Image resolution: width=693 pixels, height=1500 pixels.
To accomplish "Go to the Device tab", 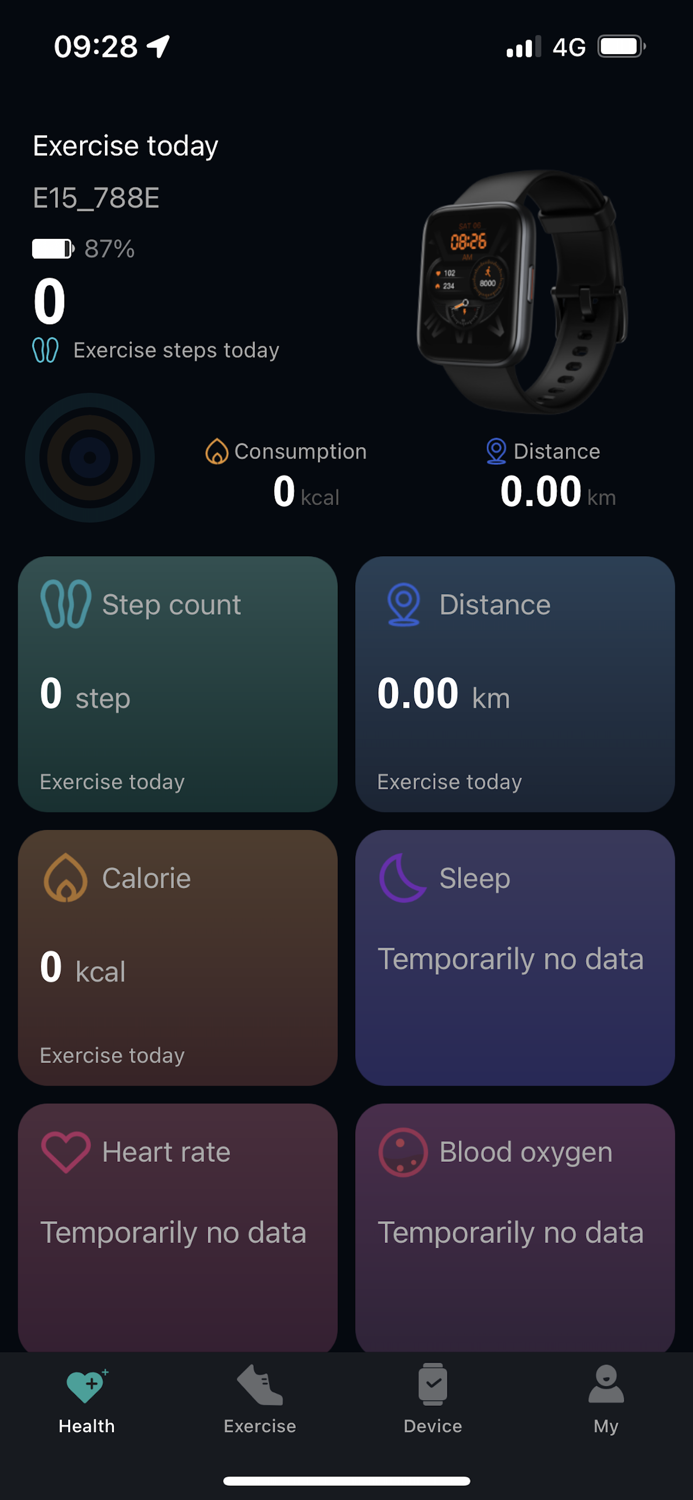I will pyautogui.click(x=433, y=1400).
